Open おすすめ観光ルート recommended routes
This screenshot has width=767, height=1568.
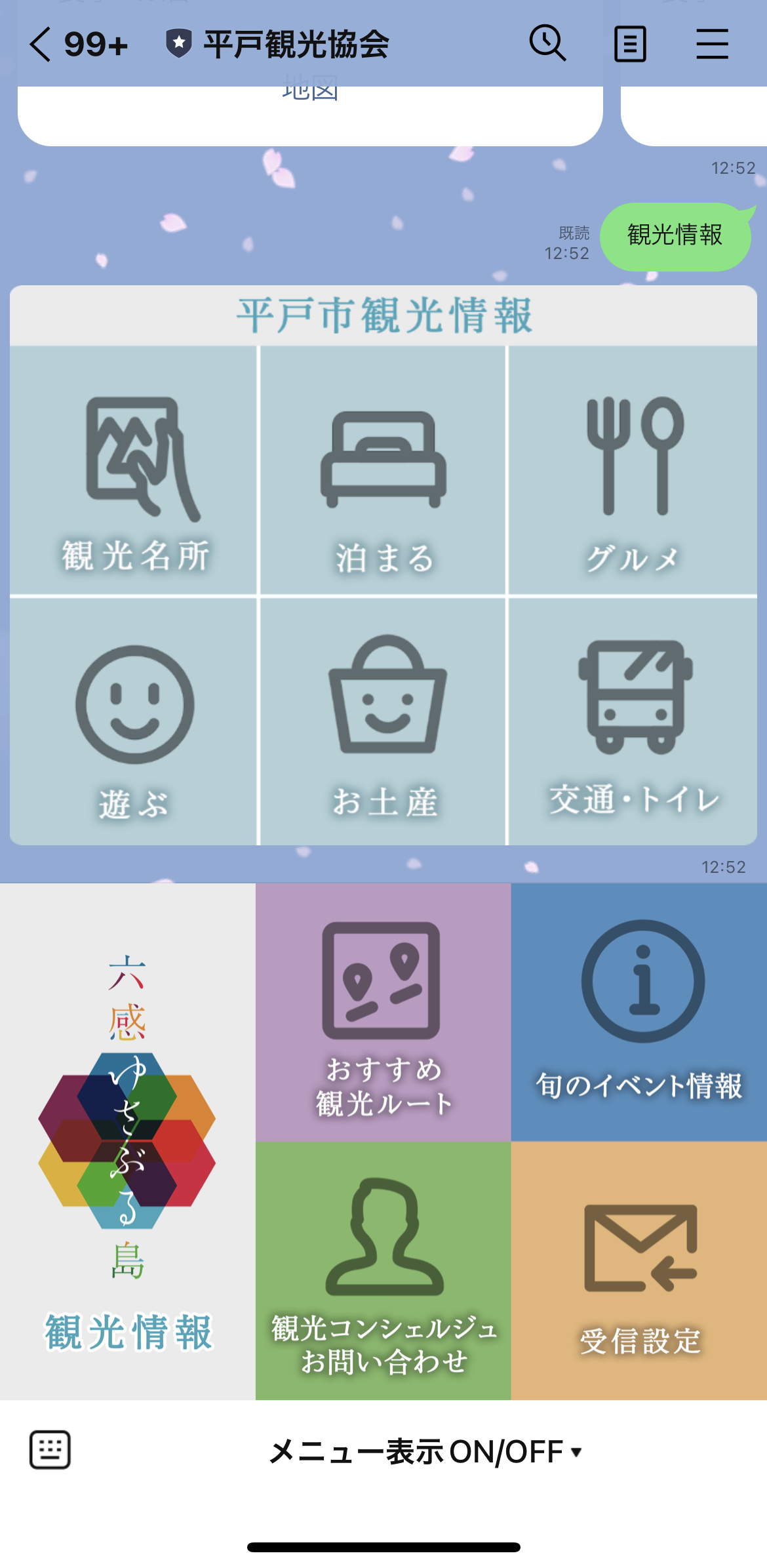coord(383,1013)
